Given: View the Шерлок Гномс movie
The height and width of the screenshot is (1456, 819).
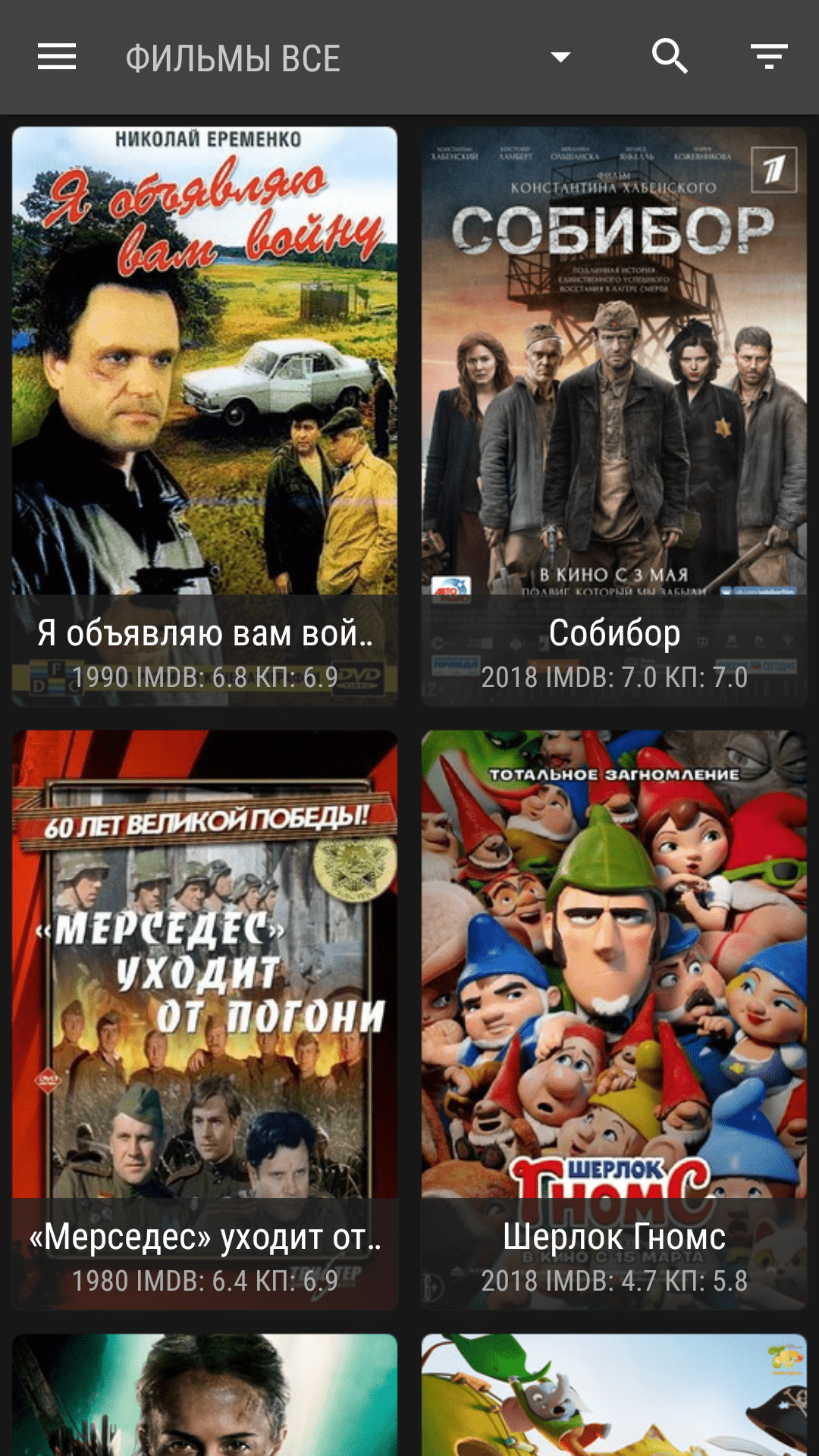Looking at the screenshot, I should coord(614,1020).
